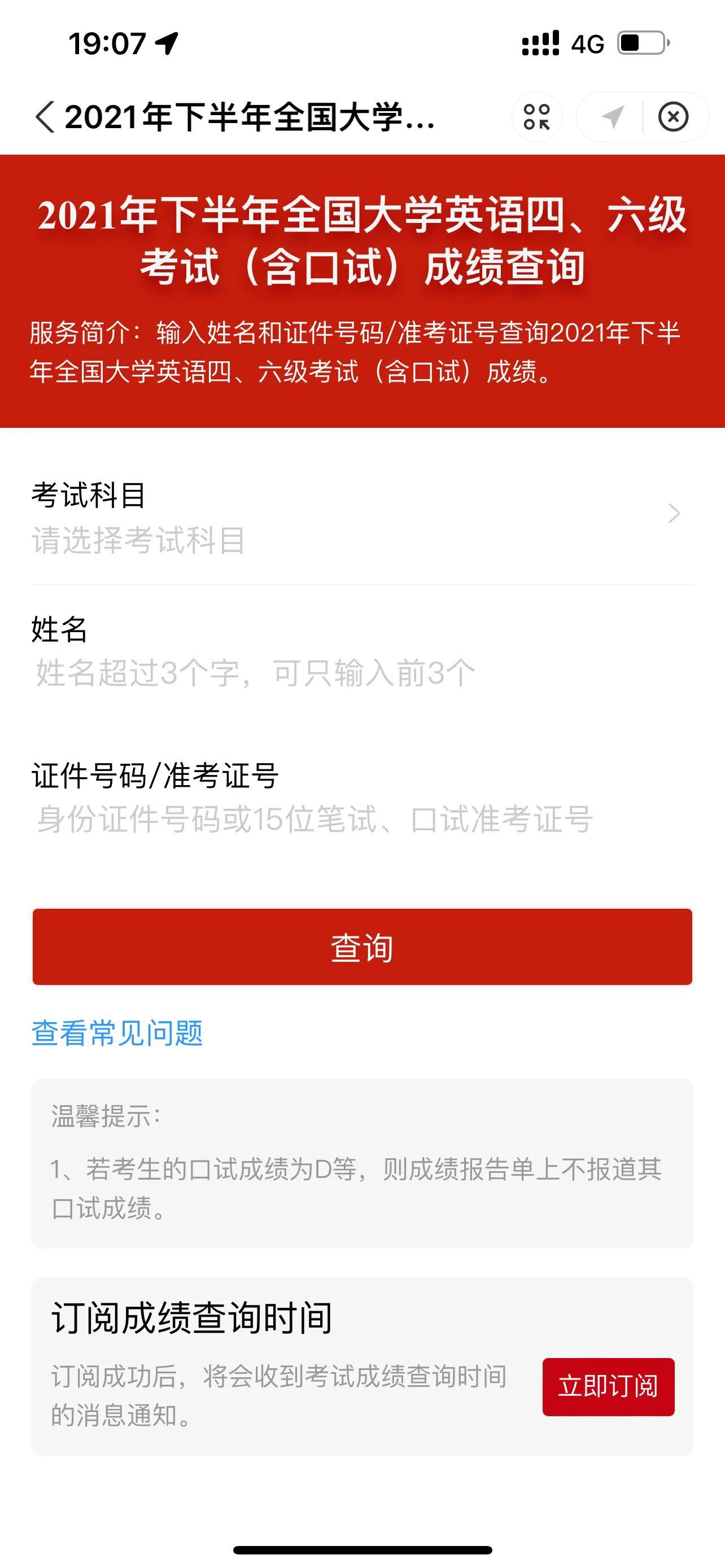Open the mini-program menu icon with four dots
This screenshot has height=1568, width=725.
(536, 116)
